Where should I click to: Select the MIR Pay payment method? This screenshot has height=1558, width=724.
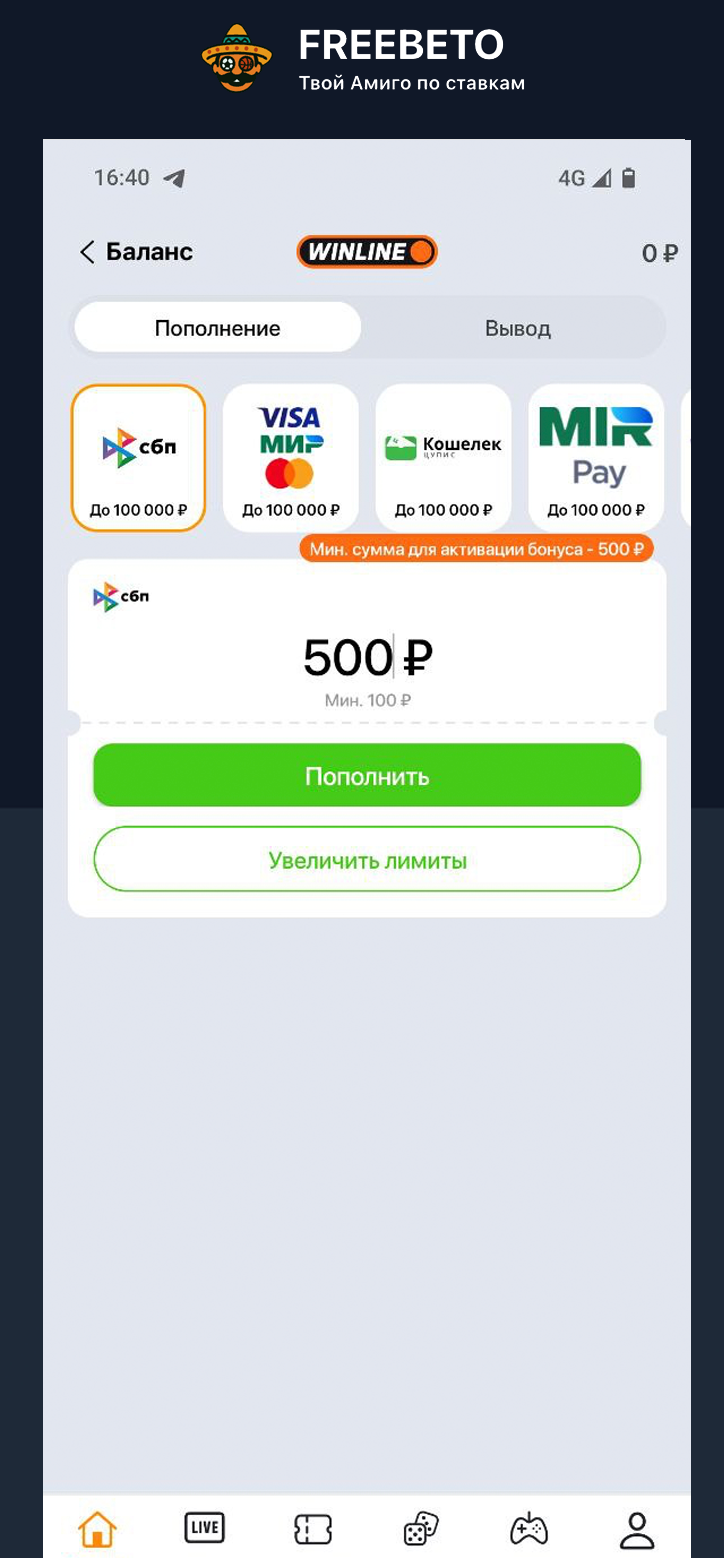pos(596,458)
